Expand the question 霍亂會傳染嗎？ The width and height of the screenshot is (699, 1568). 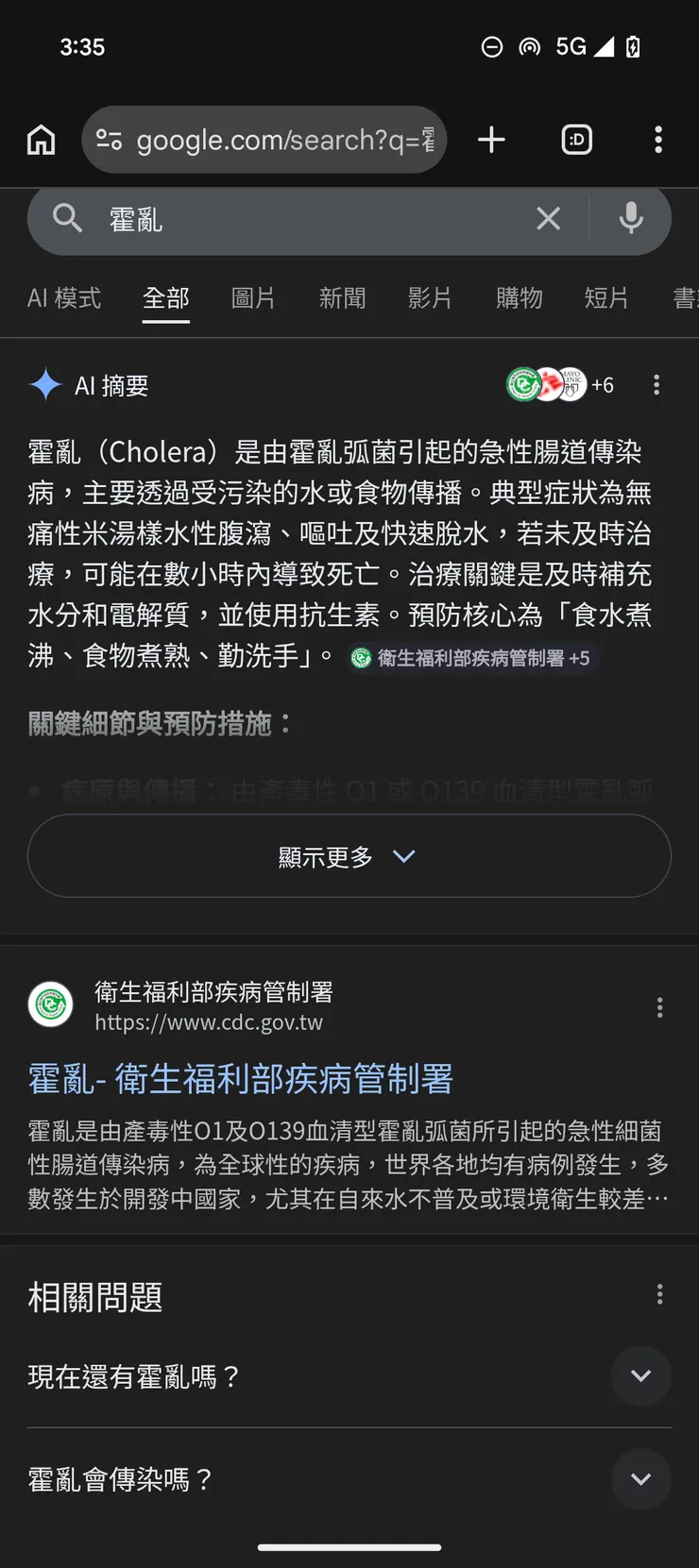(640, 1479)
